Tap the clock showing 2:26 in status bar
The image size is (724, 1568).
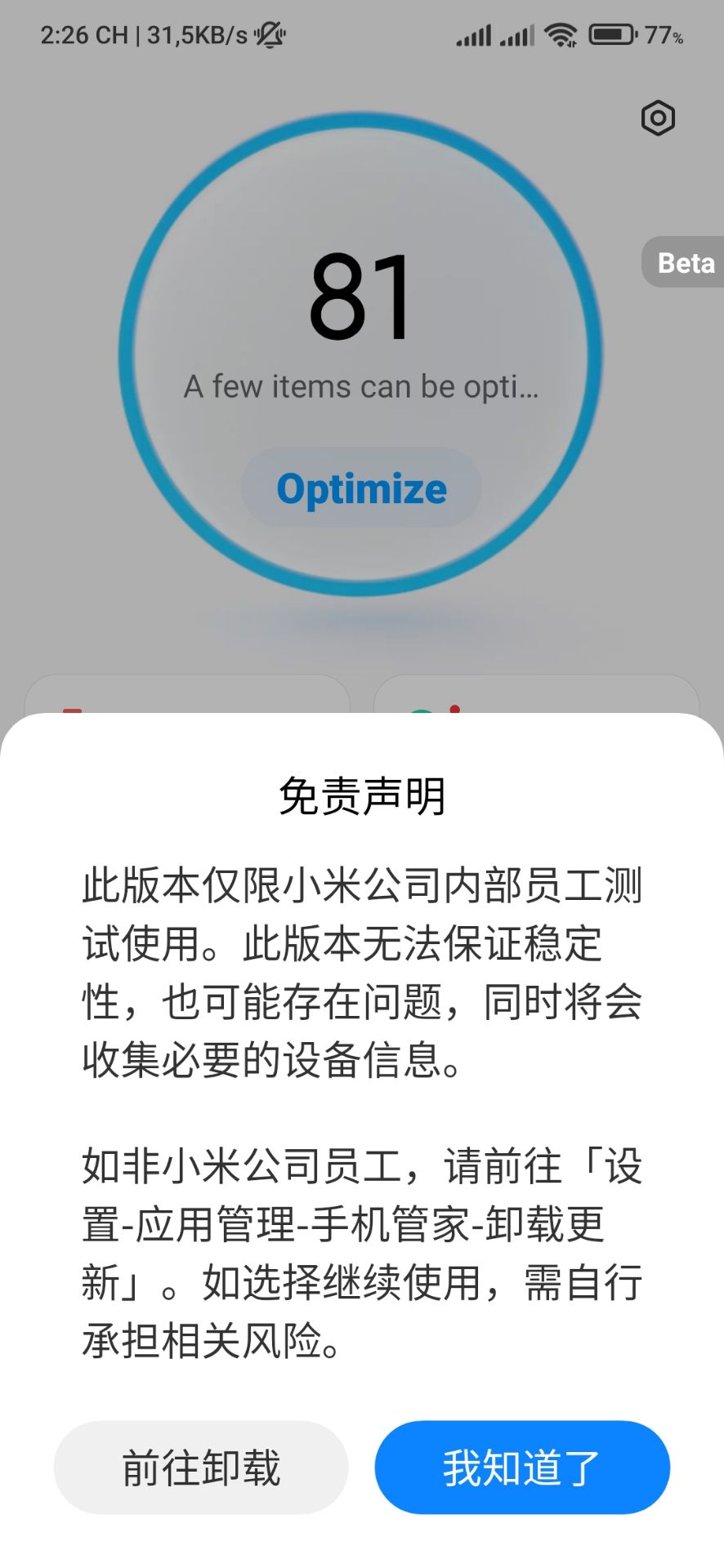(x=82, y=36)
